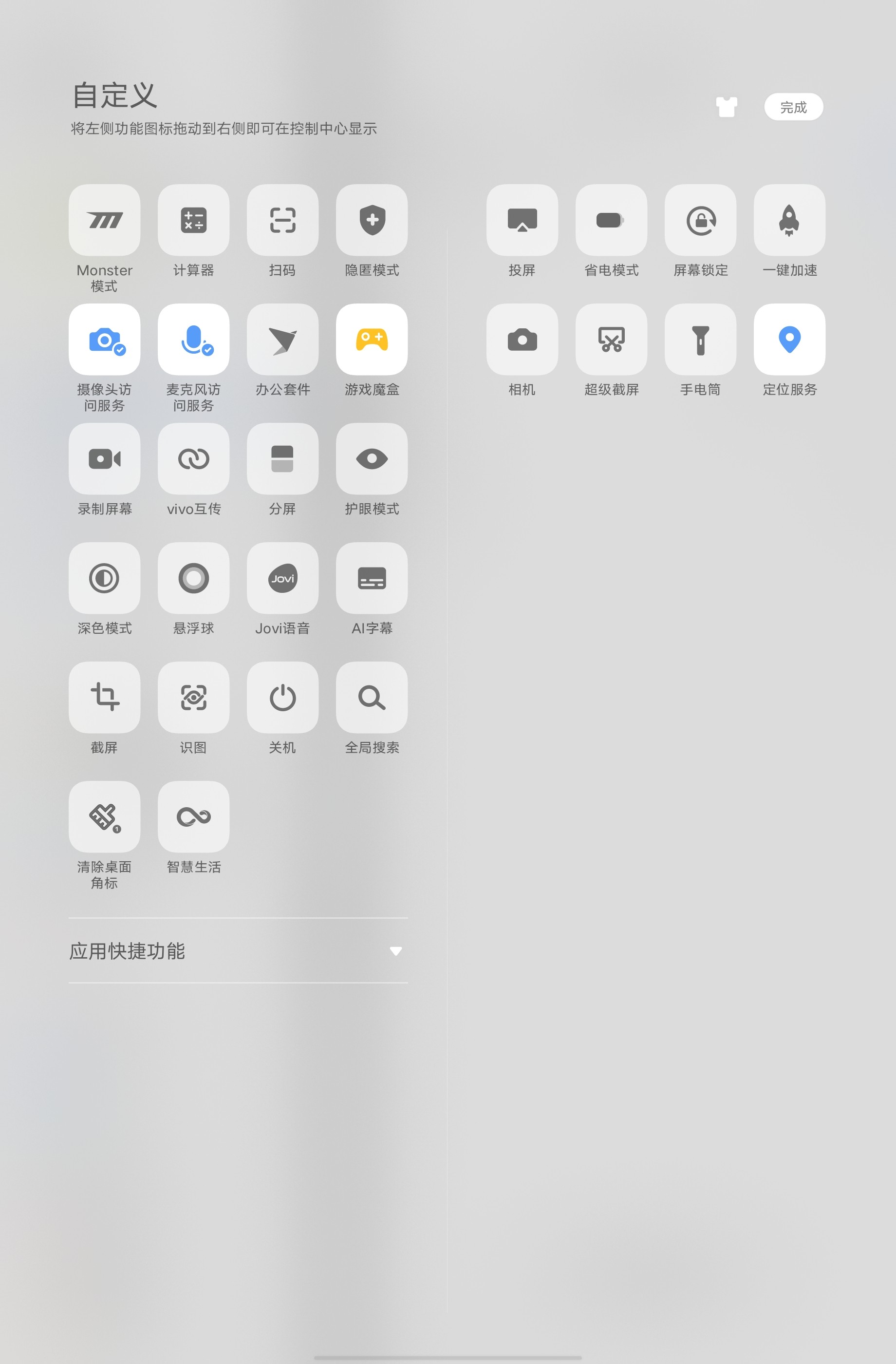Select the 深色模式 tile
The width and height of the screenshot is (896, 1364).
pos(104,578)
